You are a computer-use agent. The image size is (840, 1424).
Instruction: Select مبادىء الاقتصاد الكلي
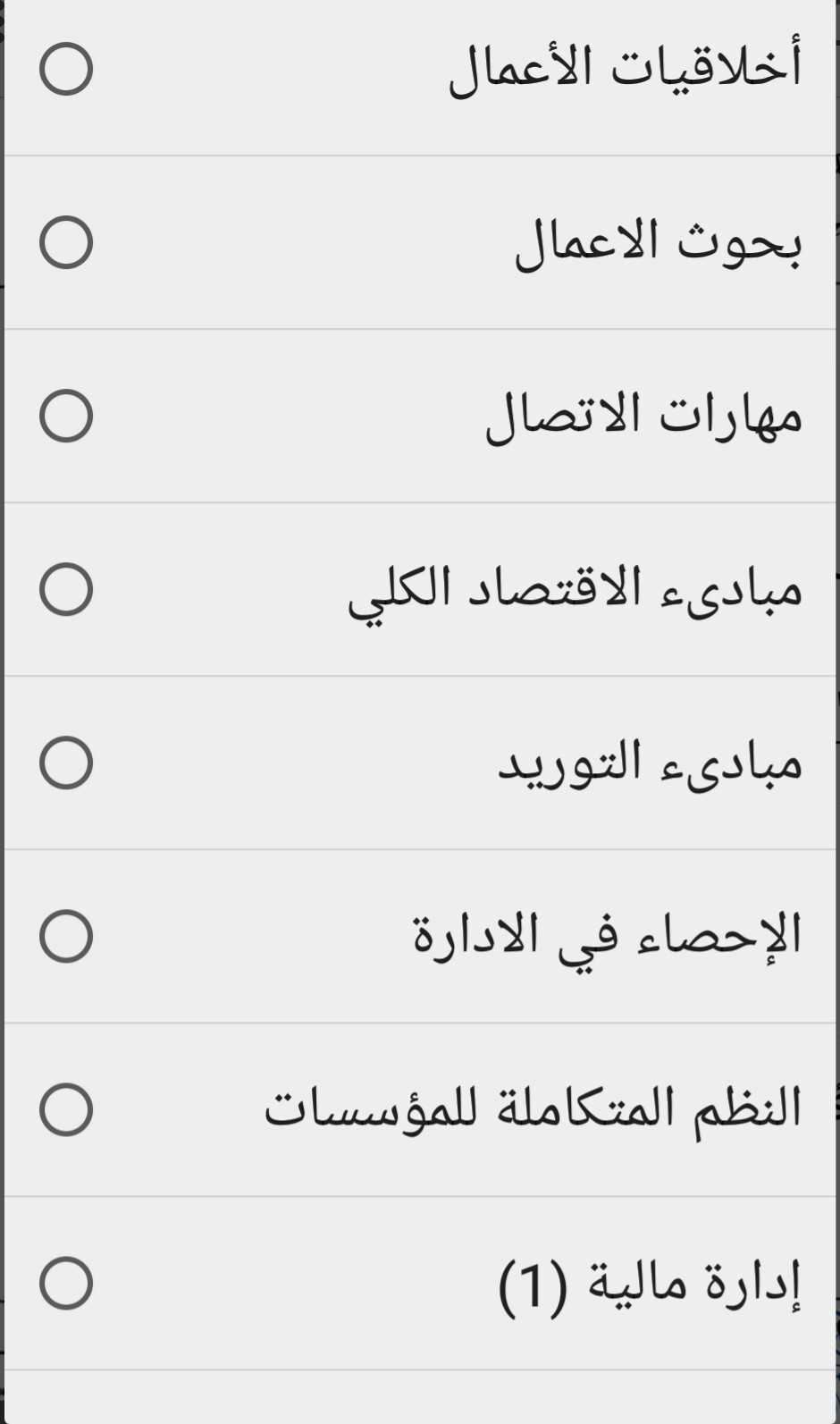(420, 589)
